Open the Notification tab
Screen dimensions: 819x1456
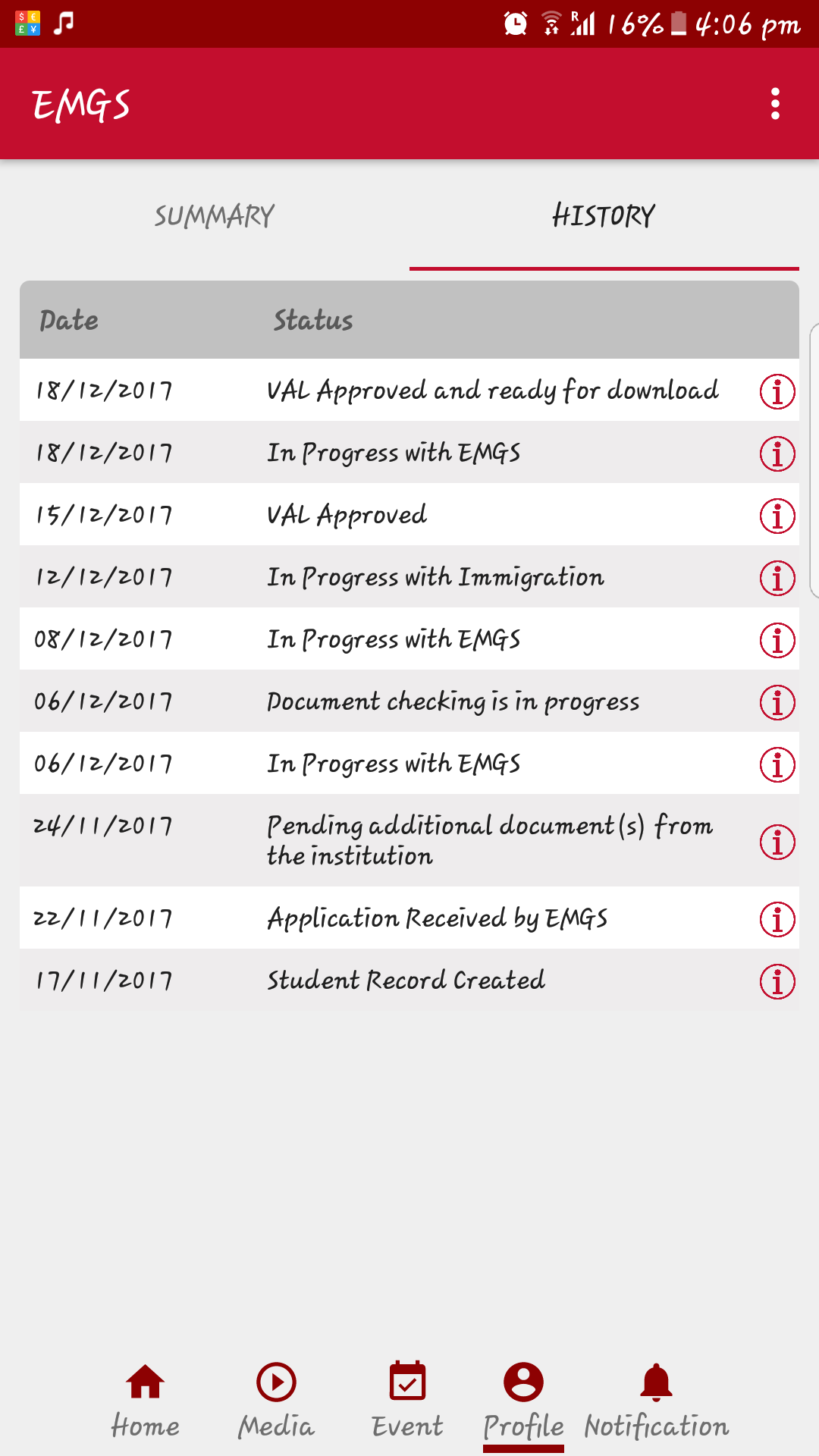tap(656, 1400)
